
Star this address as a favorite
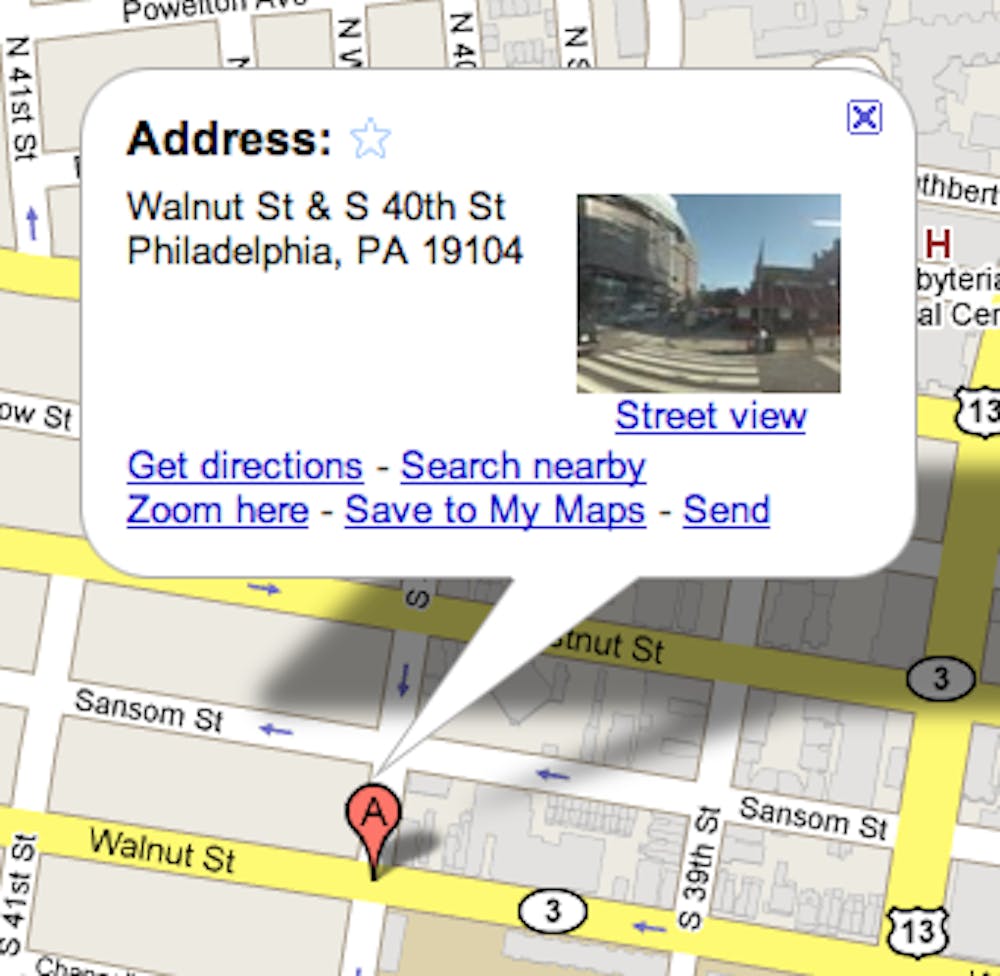click(x=370, y=140)
